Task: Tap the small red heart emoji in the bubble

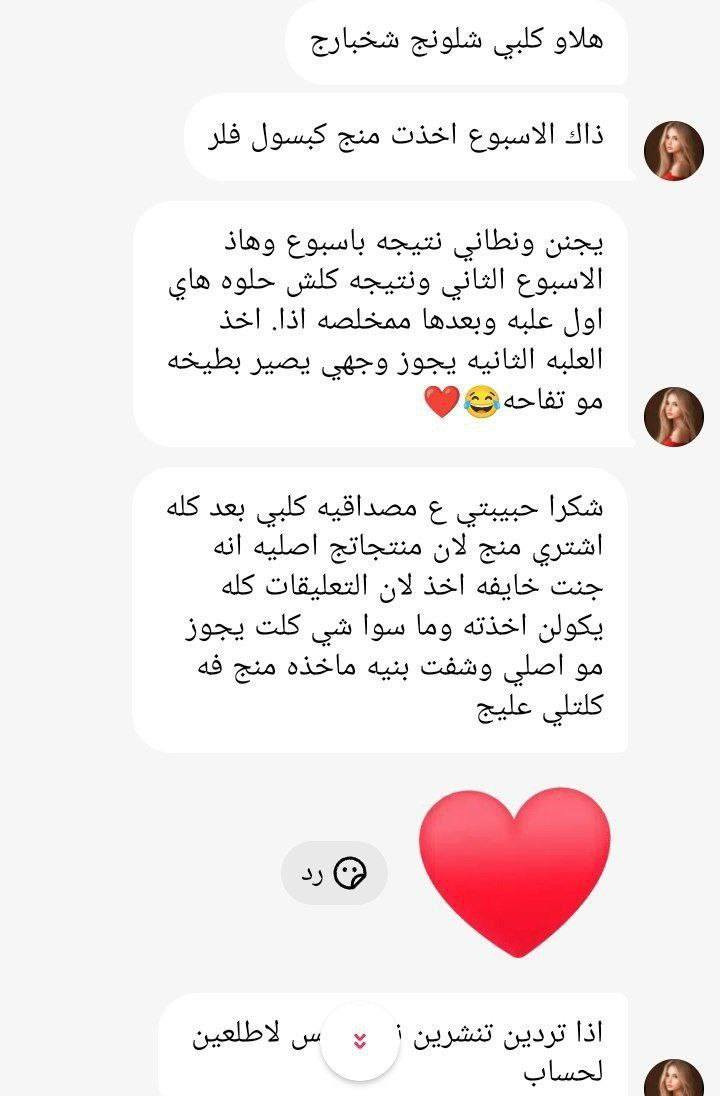Action: [x=438, y=400]
